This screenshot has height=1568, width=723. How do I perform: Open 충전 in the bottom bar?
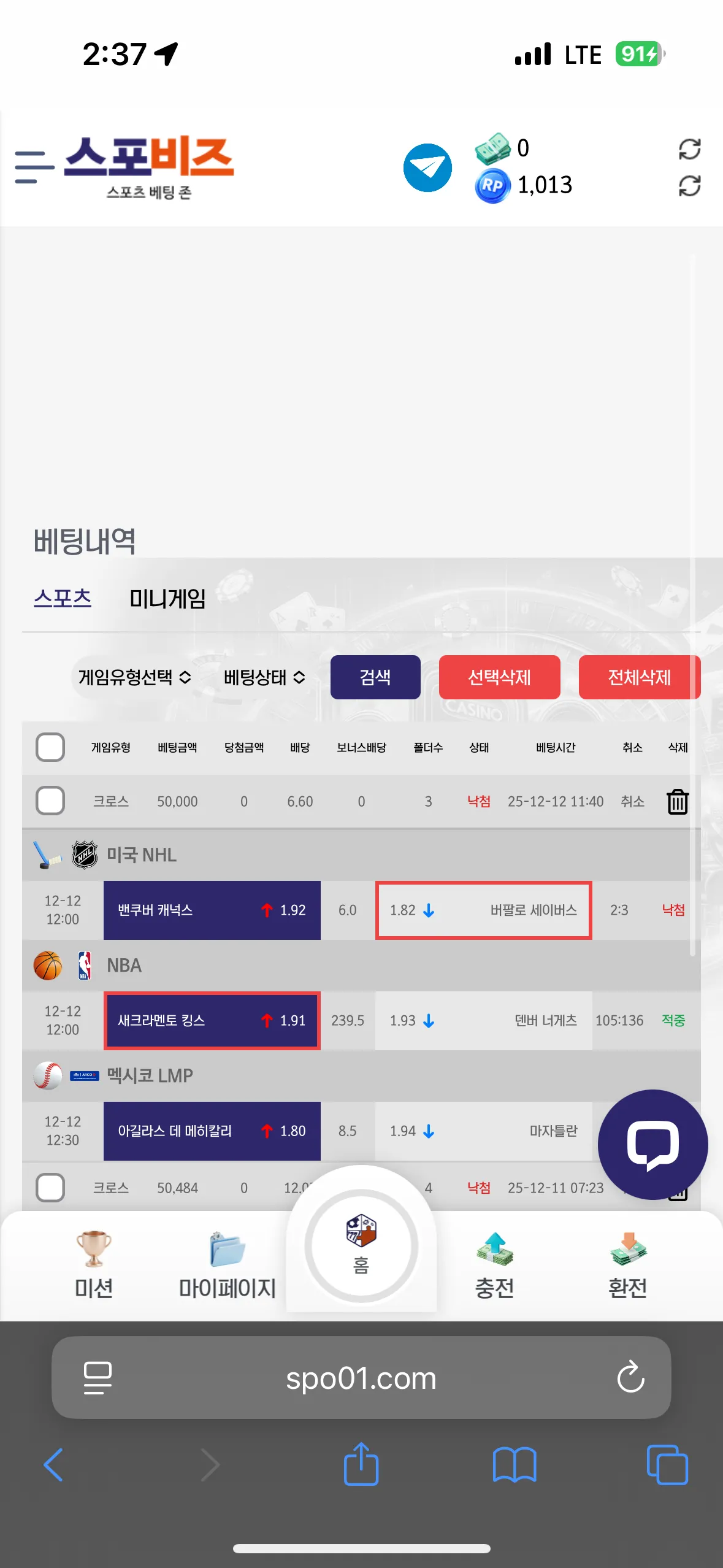[494, 1265]
